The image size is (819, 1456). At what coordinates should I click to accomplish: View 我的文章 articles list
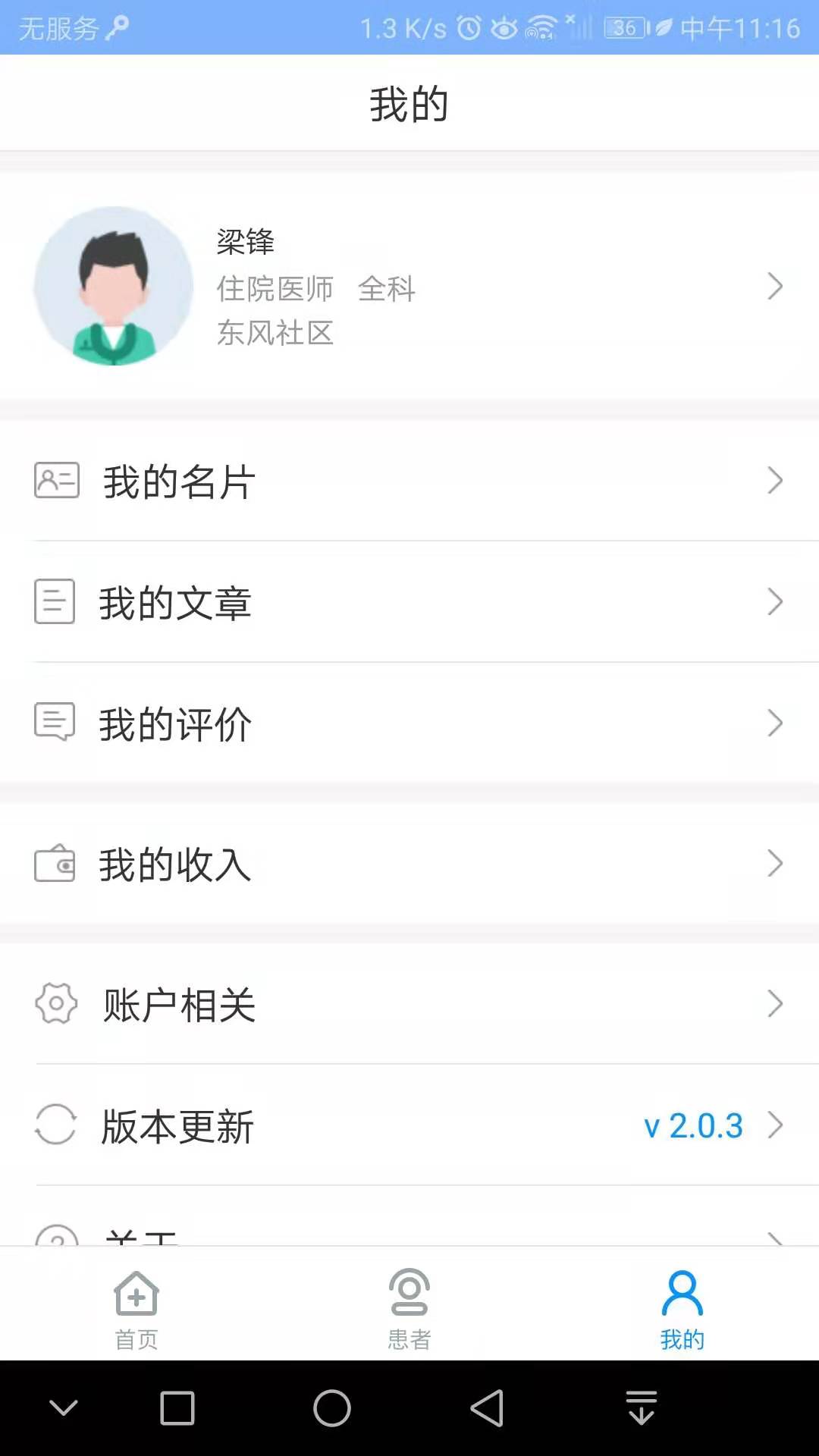pyautogui.click(x=409, y=602)
